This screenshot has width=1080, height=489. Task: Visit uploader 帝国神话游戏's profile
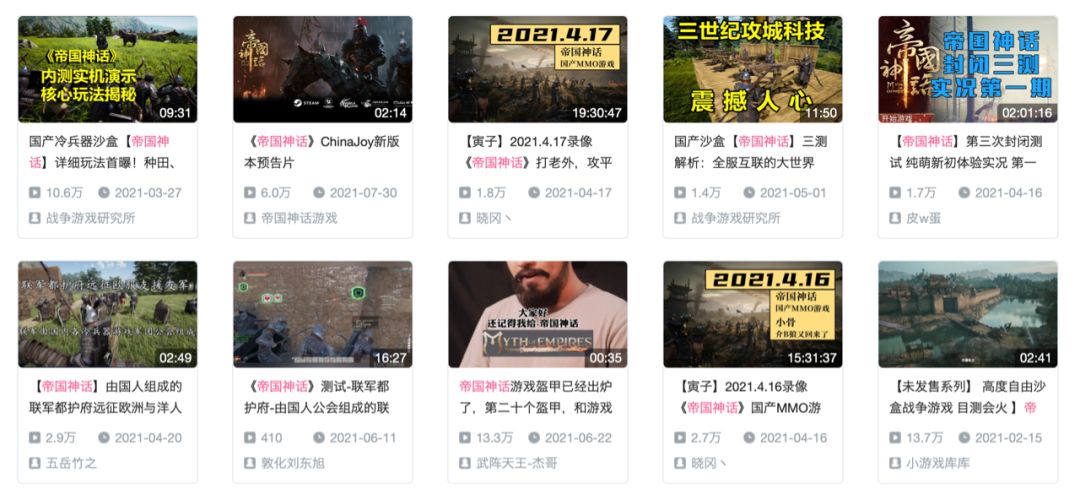[299, 218]
